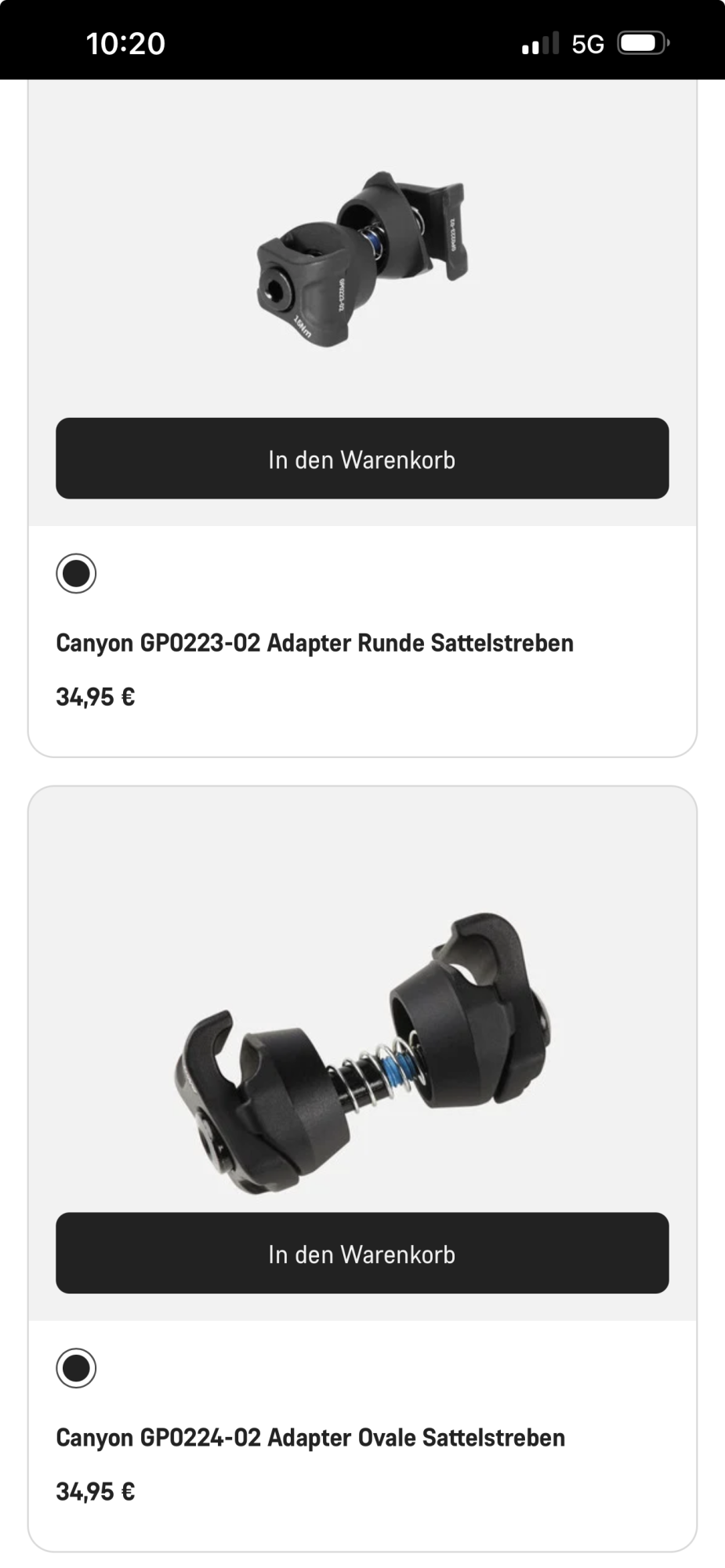725x1568 pixels.
Task: Add GP0224-02 oval seatstay adapter to cart
Action: (362, 1254)
